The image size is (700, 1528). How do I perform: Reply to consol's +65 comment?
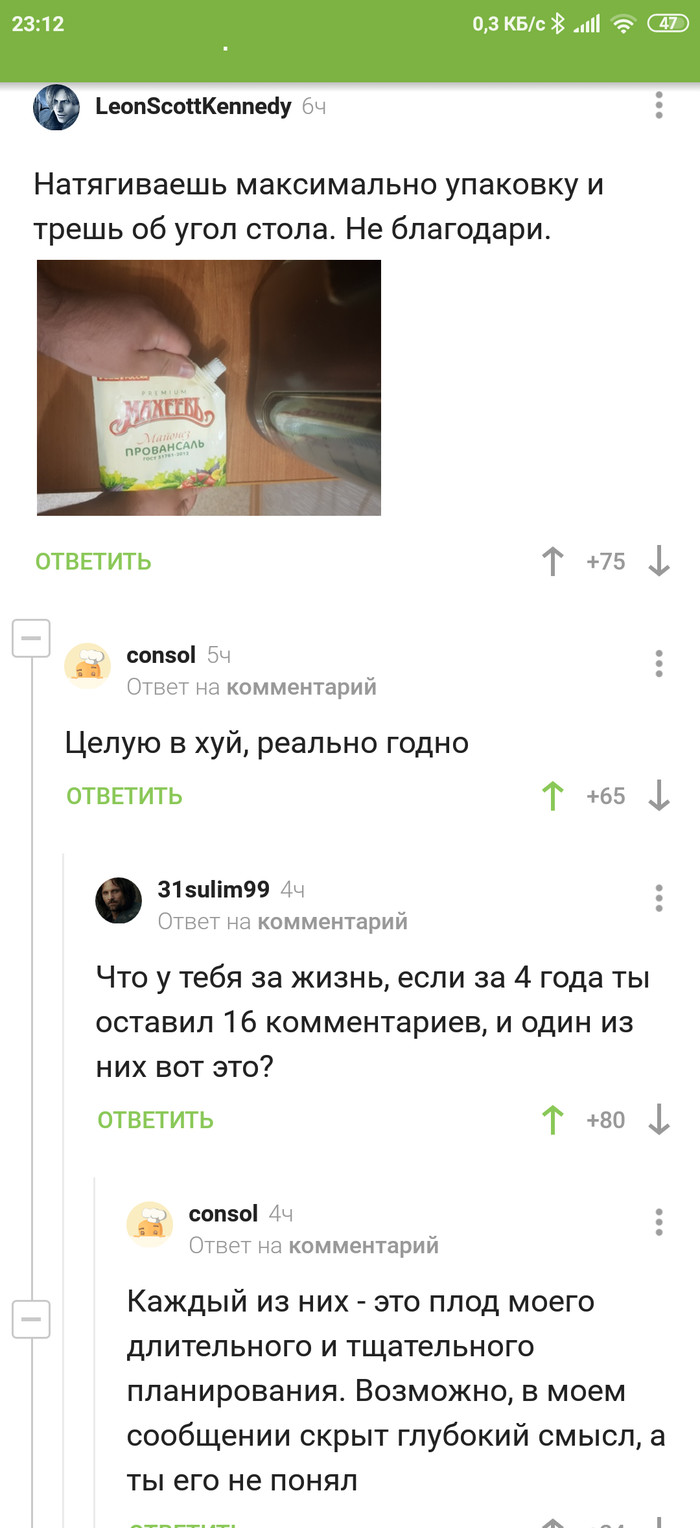[124, 796]
